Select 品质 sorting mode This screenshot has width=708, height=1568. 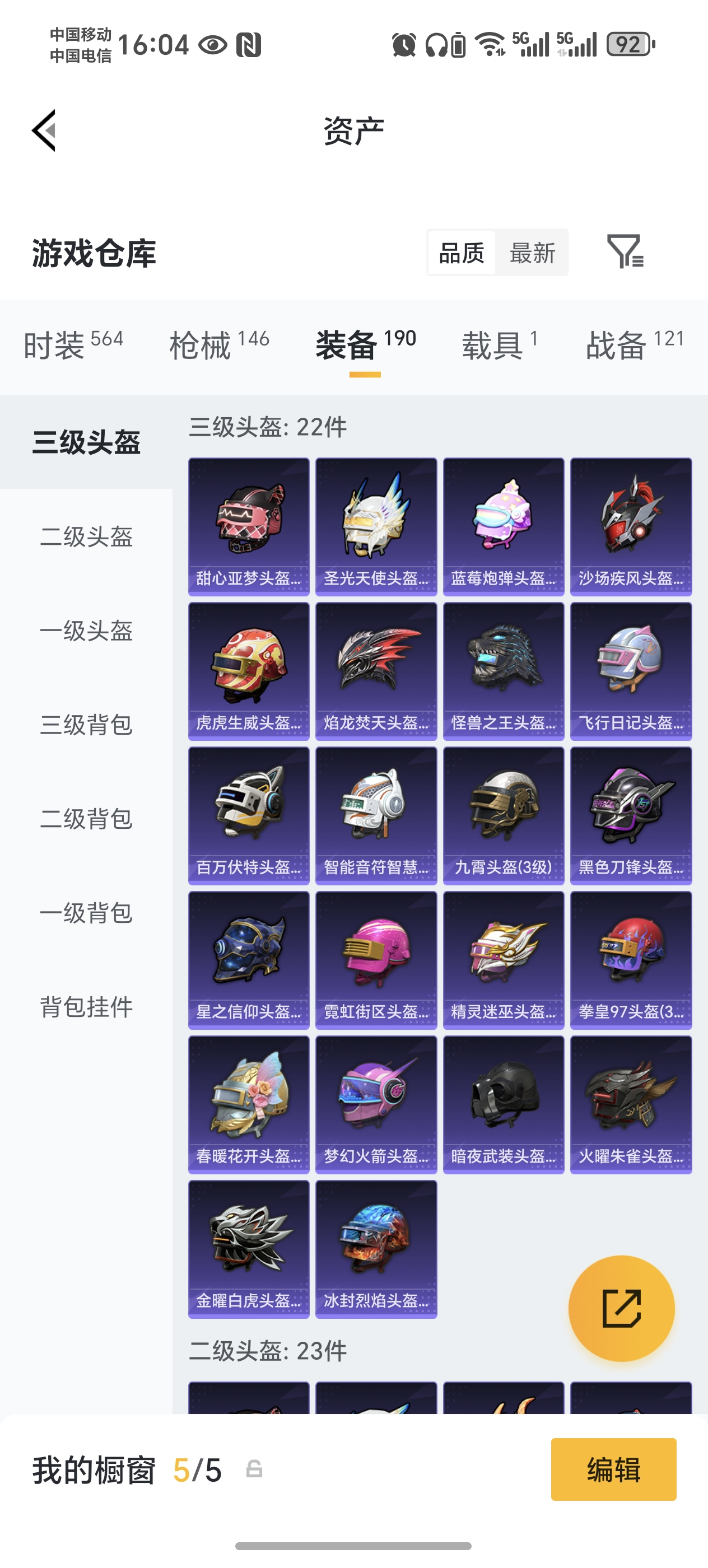point(461,253)
